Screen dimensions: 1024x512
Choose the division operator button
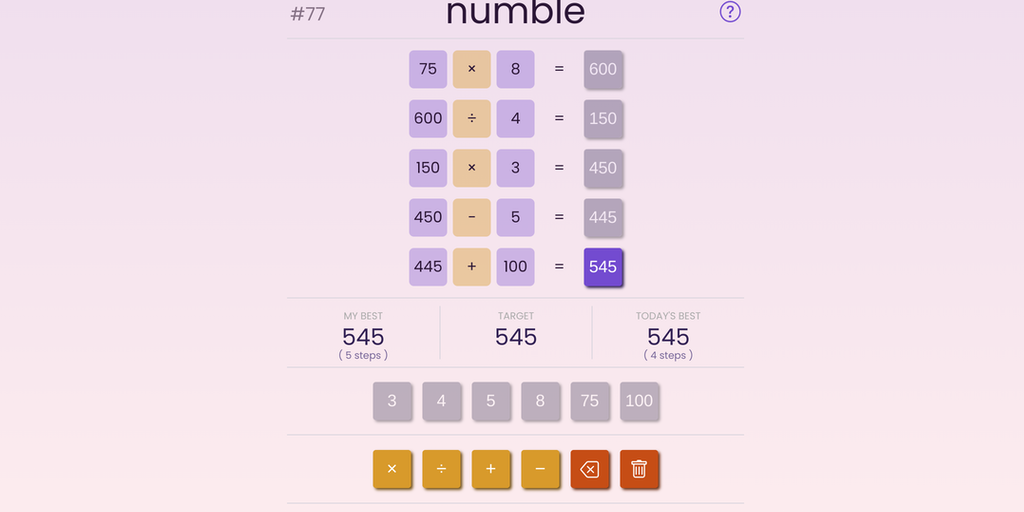pos(441,469)
